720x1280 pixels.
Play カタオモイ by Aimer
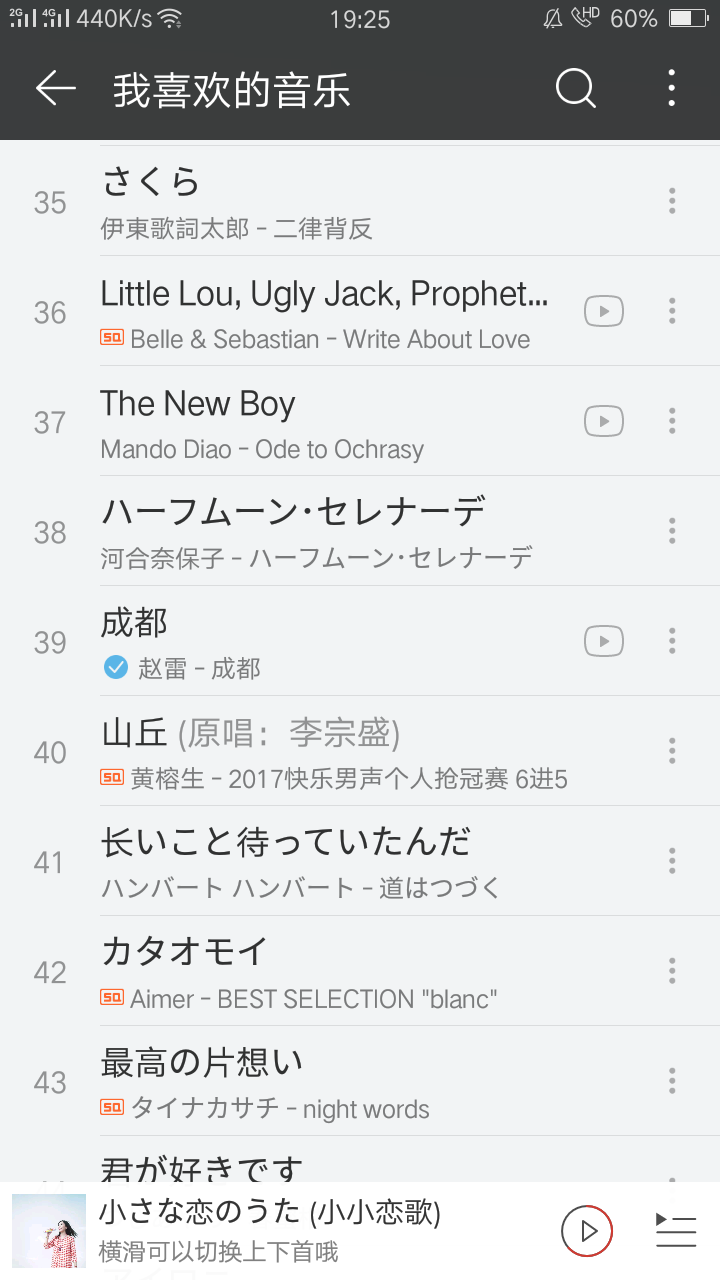(x=330, y=971)
